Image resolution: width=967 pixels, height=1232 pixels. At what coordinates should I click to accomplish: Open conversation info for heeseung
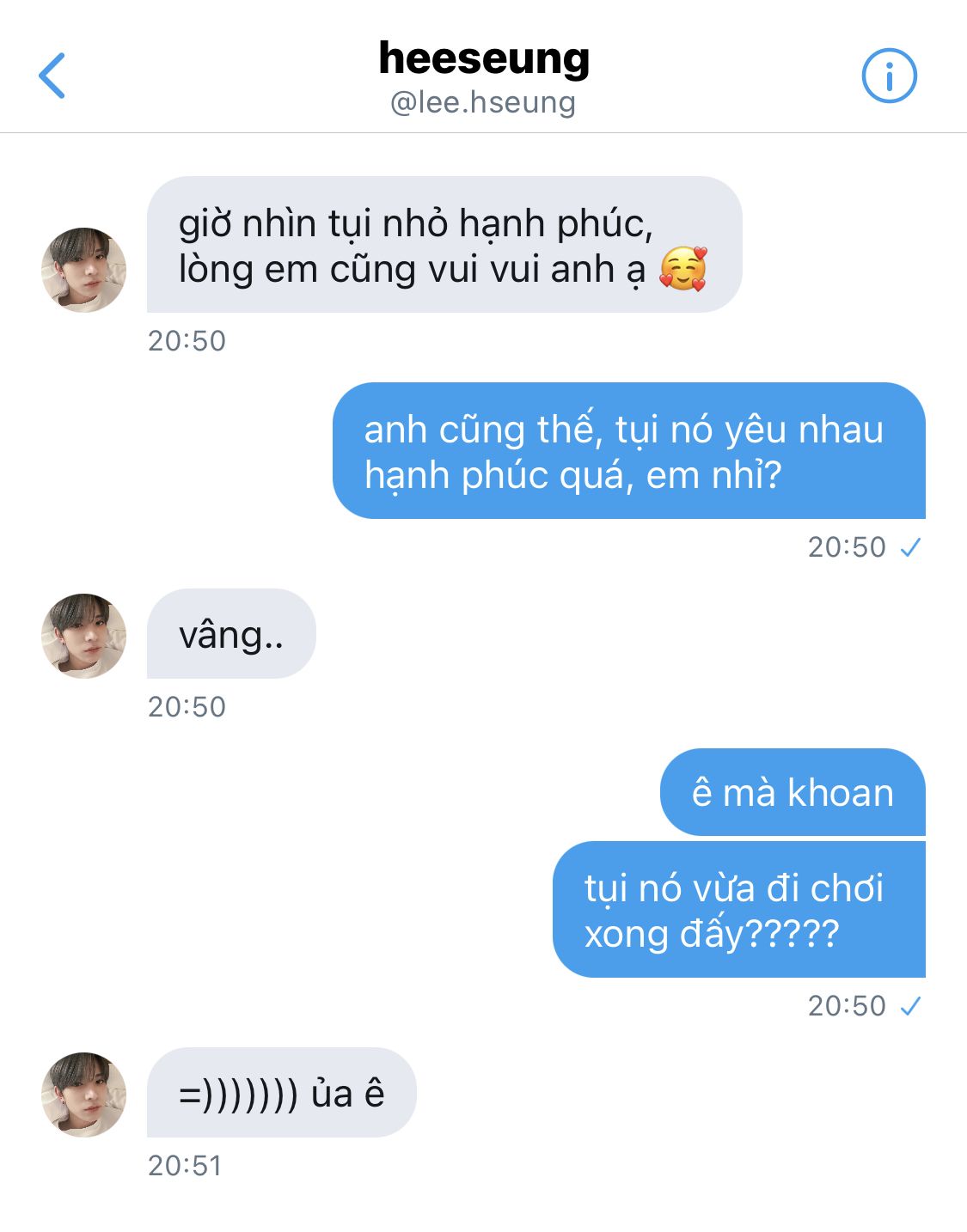point(890,76)
